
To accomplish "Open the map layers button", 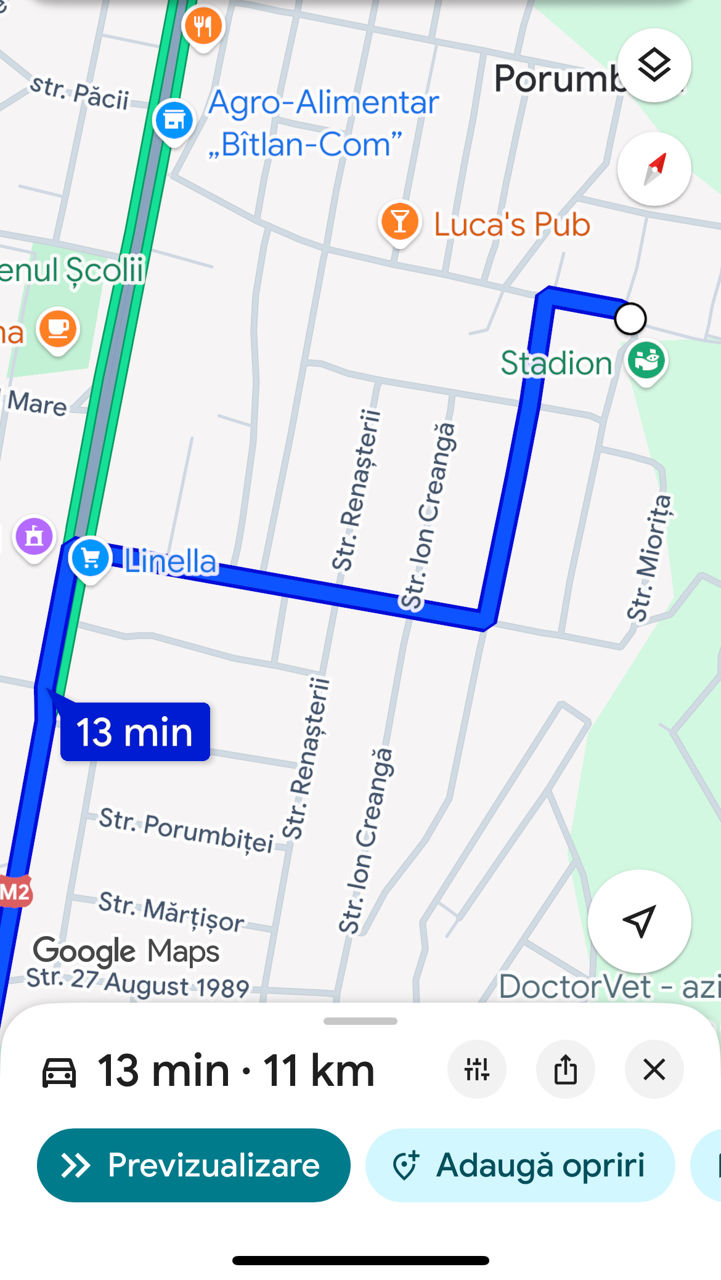I will pos(654,66).
